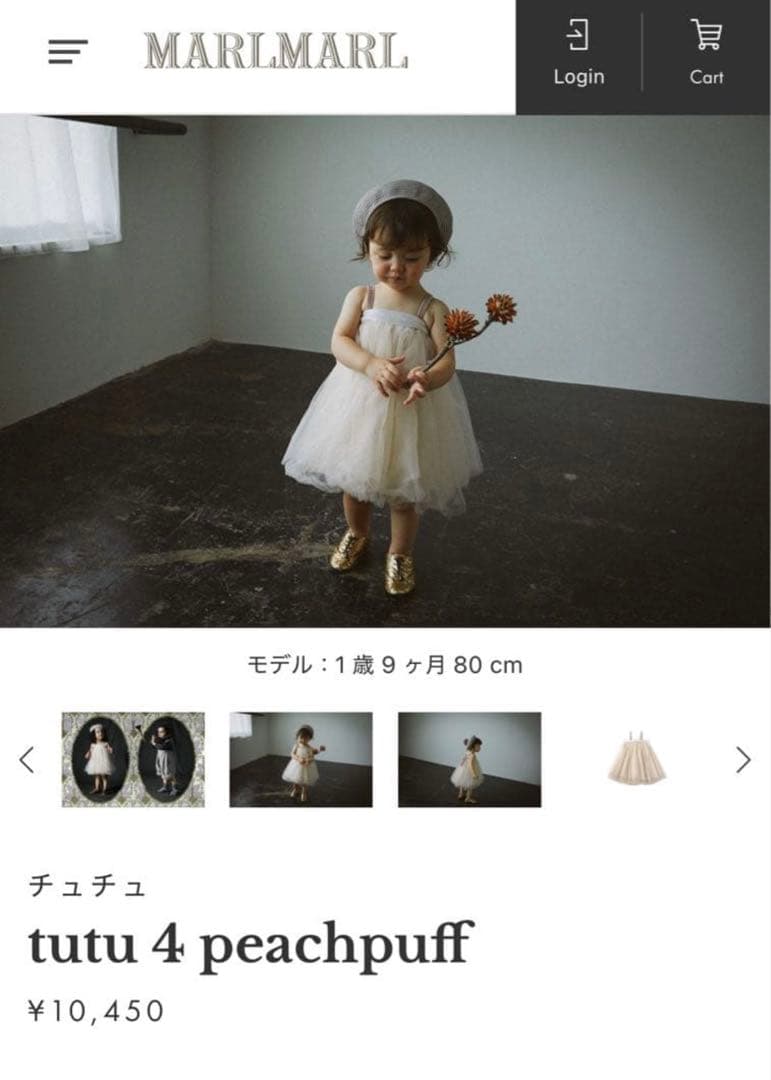Image resolution: width=771 pixels, height=1080 pixels.
Task: Select the oval-framed two-children thumbnail
Action: pyautogui.click(x=133, y=760)
